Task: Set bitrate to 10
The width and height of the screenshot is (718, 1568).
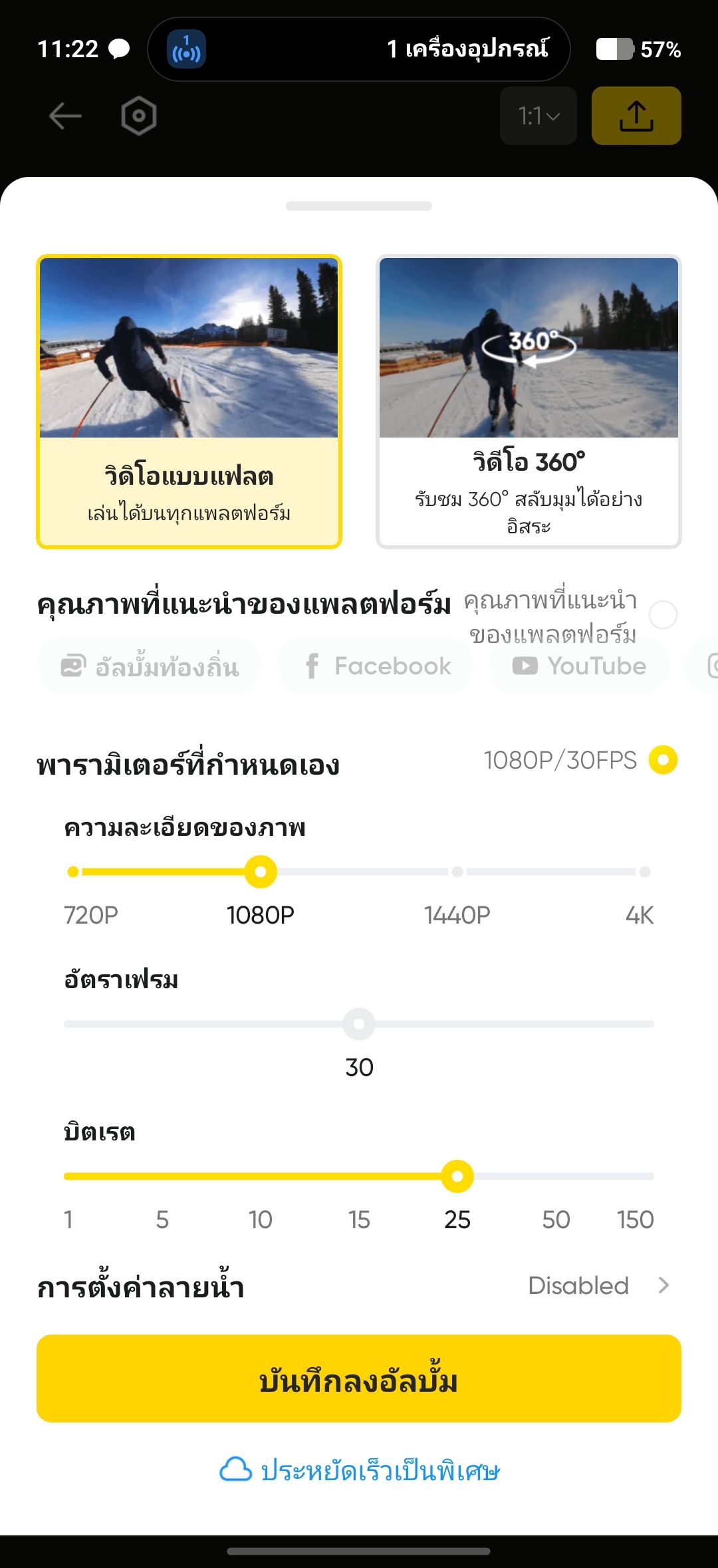Action: click(261, 1176)
